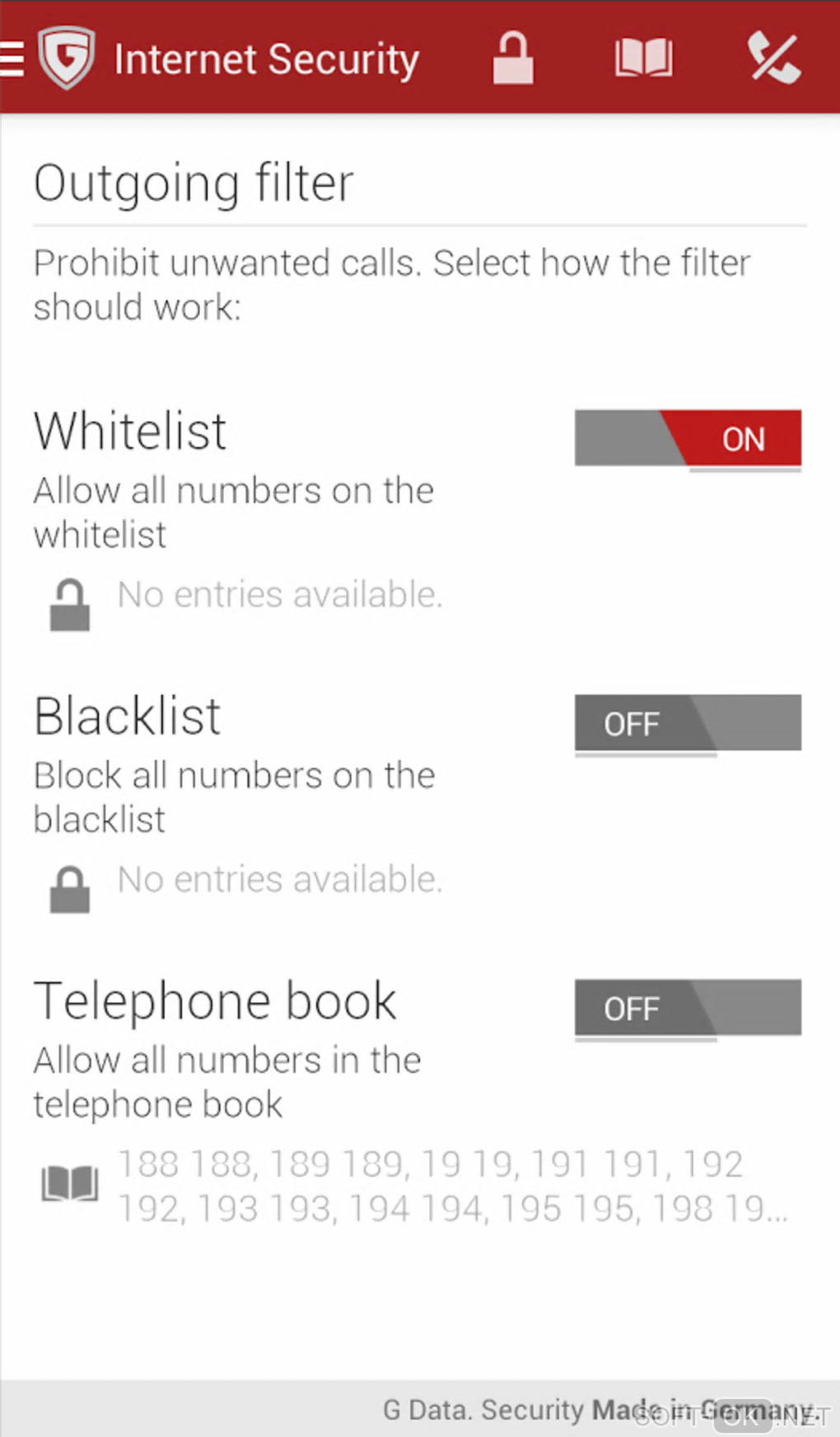Enable the Blacklist filter switch
Screen dimensions: 840x1437
[x=688, y=723]
